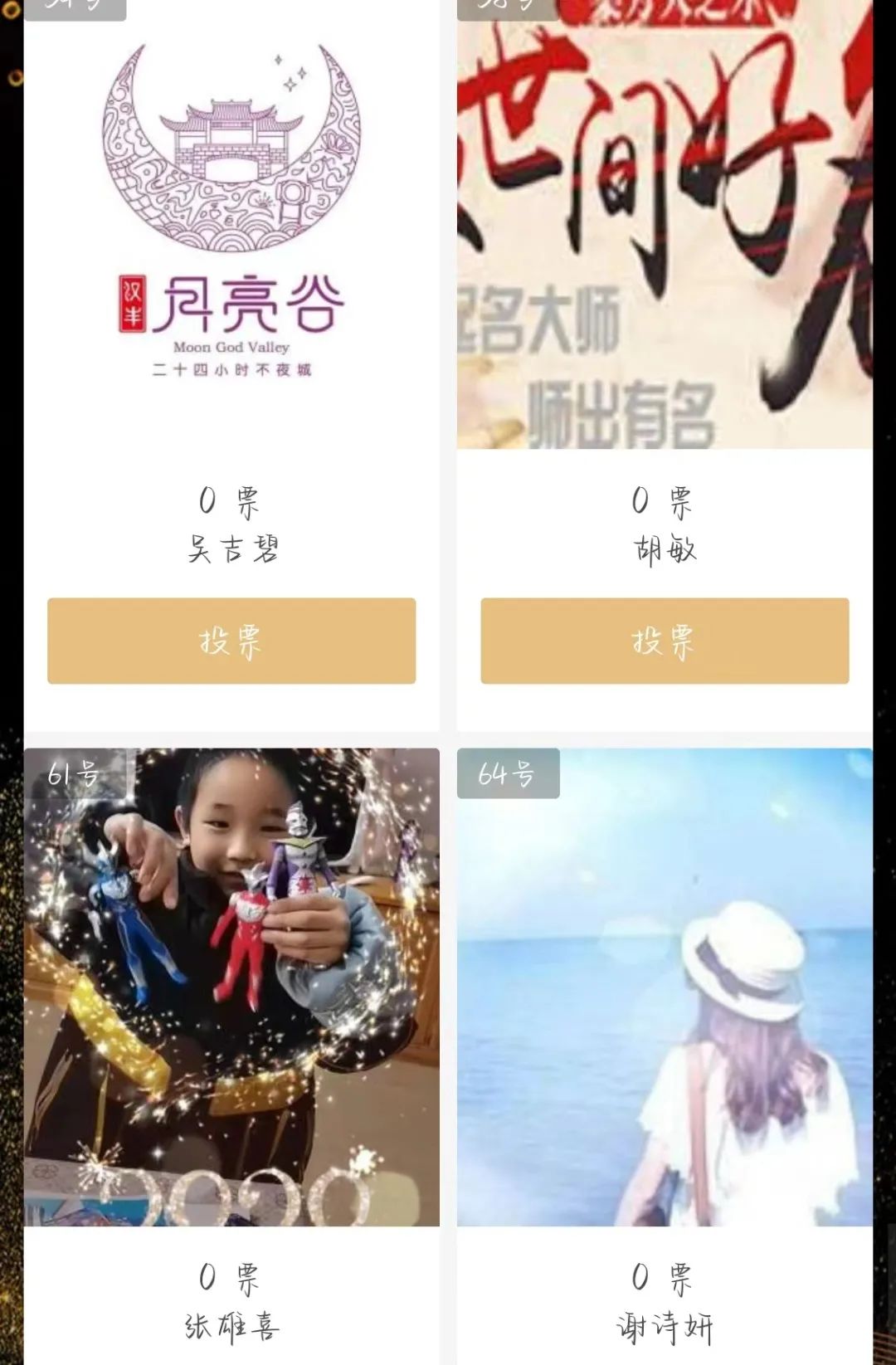Open entry 64 photo by 谢诗妍
The width and height of the screenshot is (896, 1365).
coord(664,987)
